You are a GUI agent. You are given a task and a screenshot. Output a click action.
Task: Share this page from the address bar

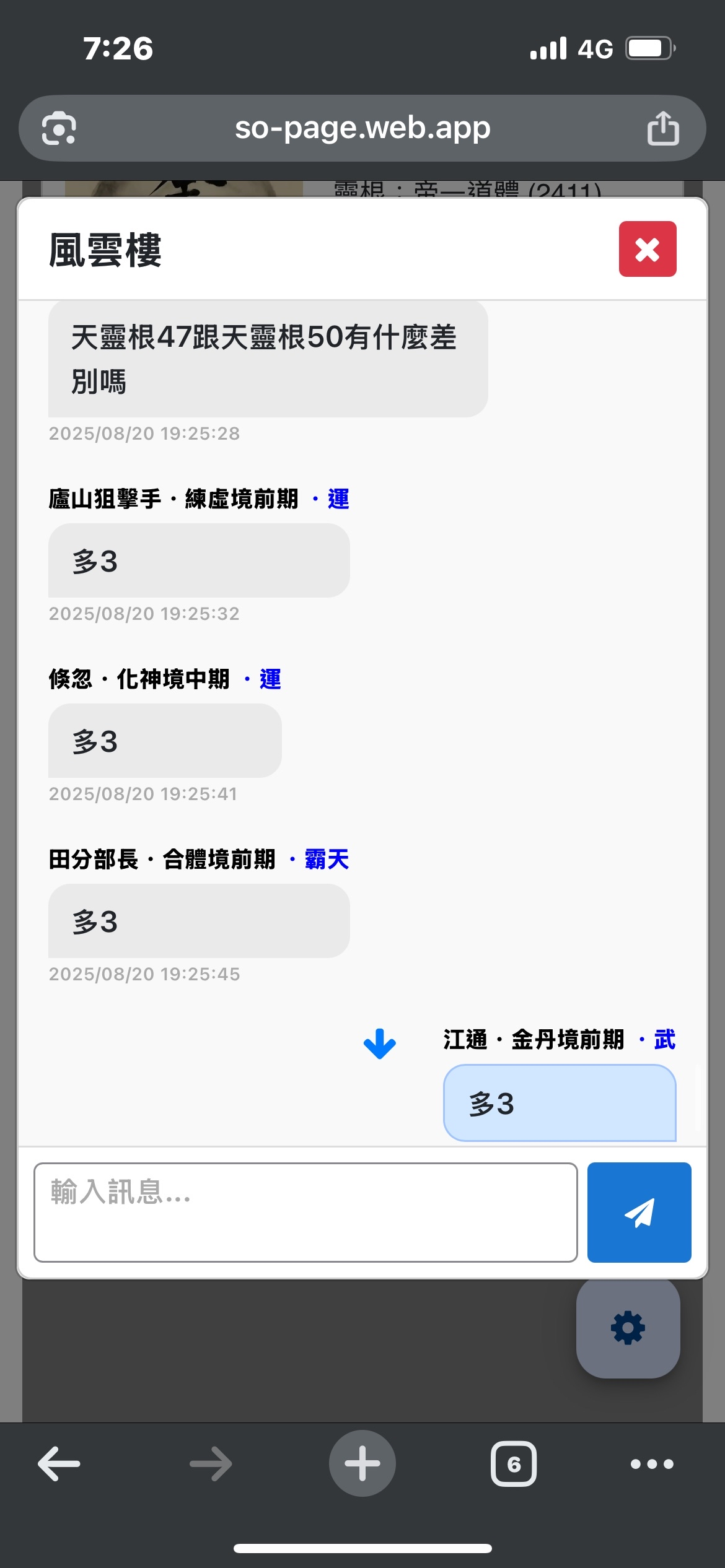tap(662, 128)
